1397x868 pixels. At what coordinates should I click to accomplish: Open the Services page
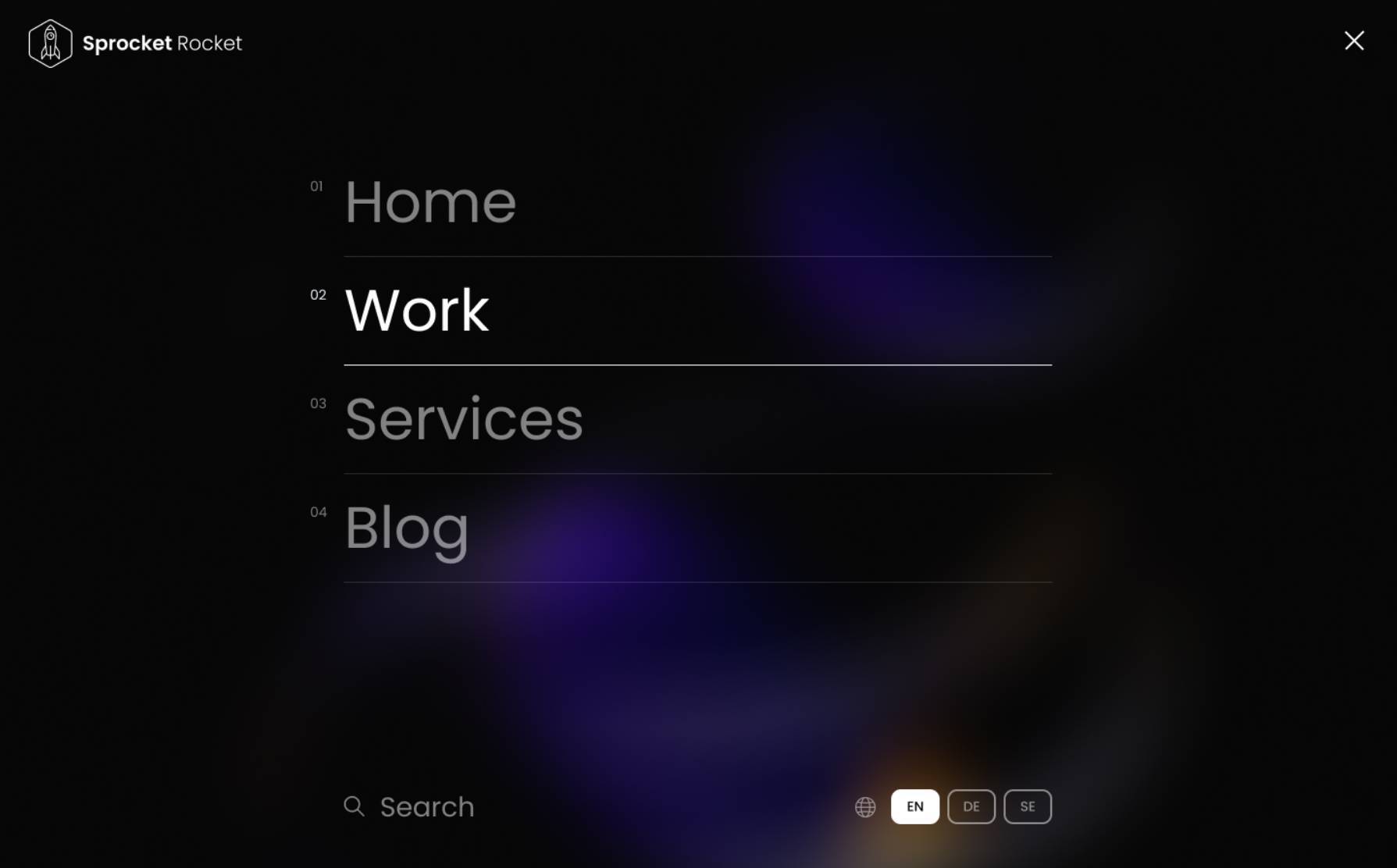[x=464, y=419]
